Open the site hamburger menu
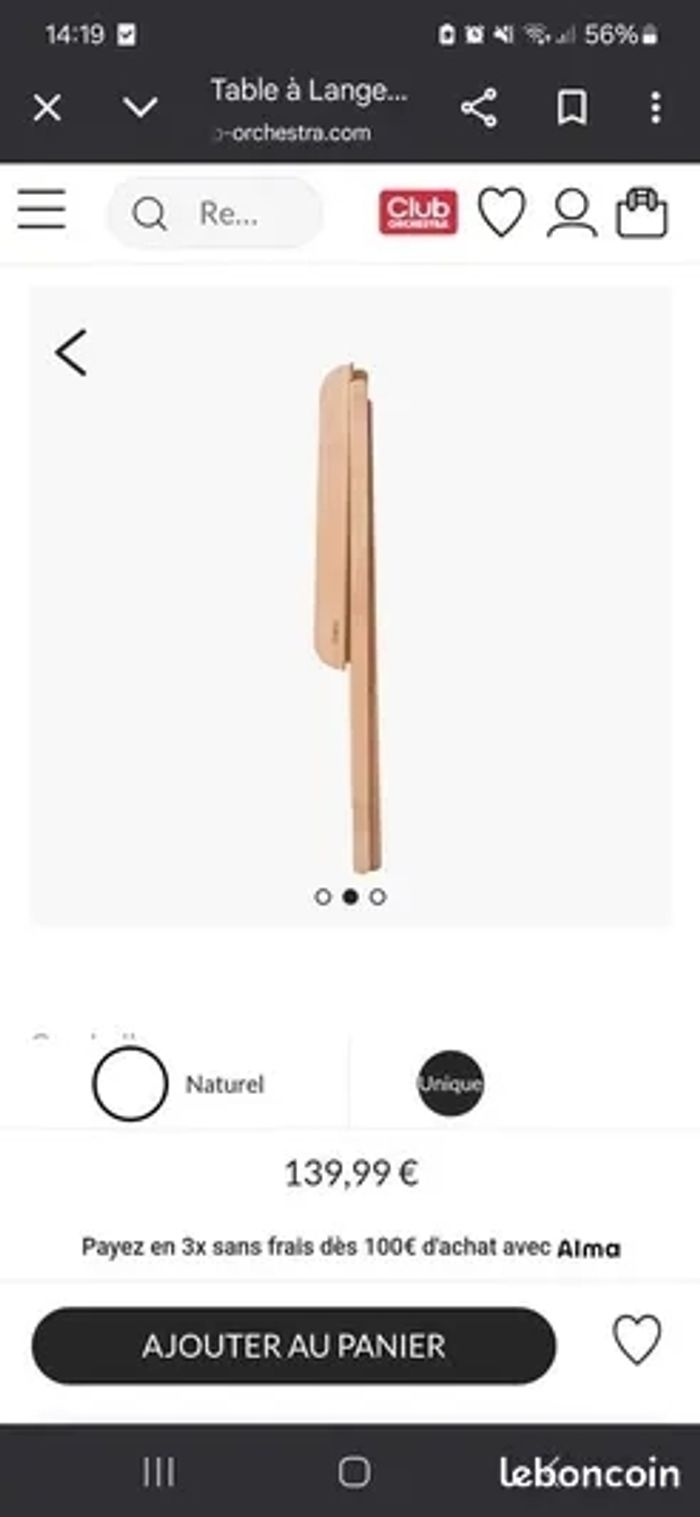The image size is (700, 1517). tap(42, 210)
